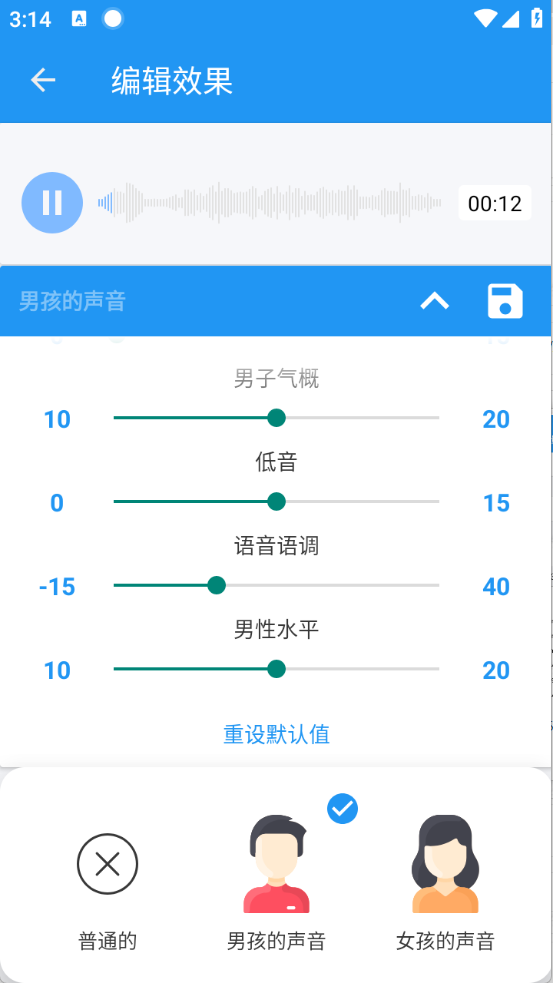Image resolution: width=553 pixels, height=983 pixels.
Task: Switch to the 女孩的声音 effect
Action: (x=446, y=884)
